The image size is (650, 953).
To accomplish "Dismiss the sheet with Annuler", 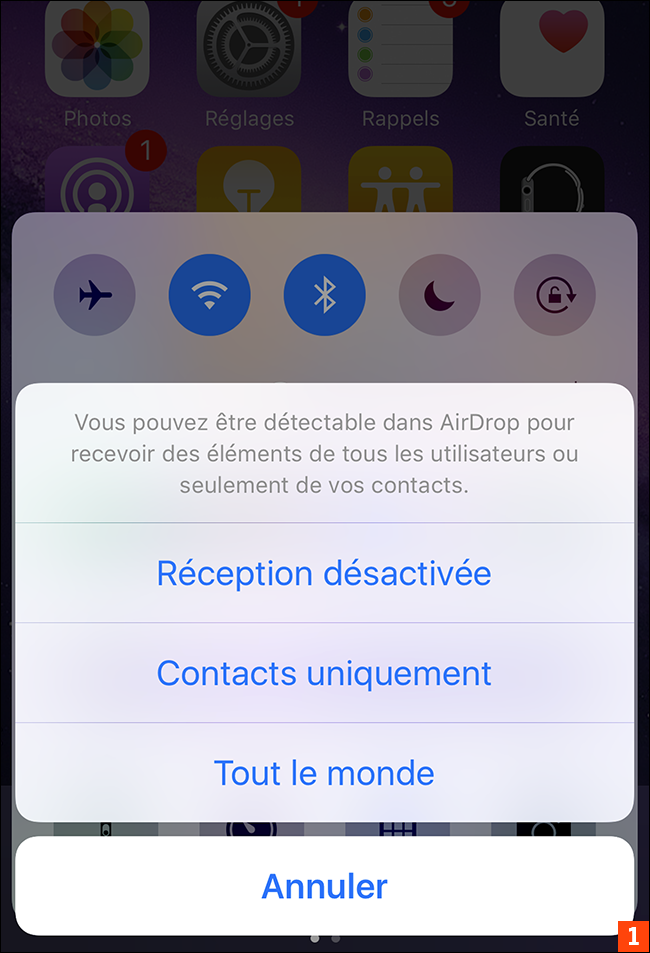I will (324, 886).
